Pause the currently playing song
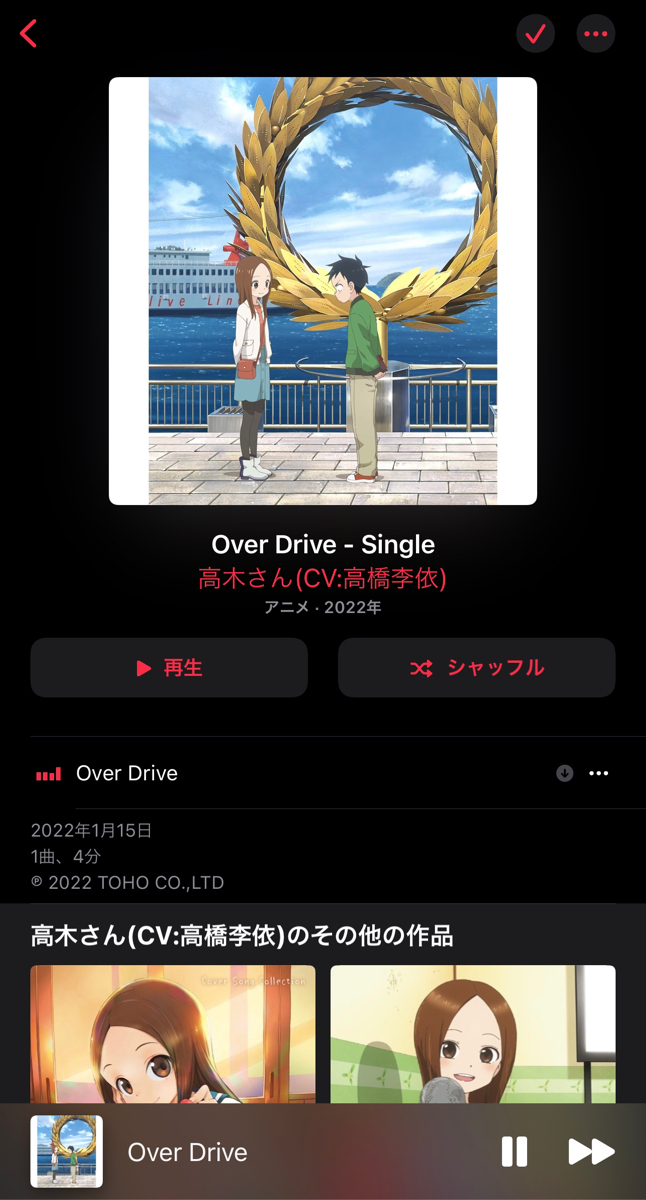Screen dimensions: 646x1200 [514, 1152]
